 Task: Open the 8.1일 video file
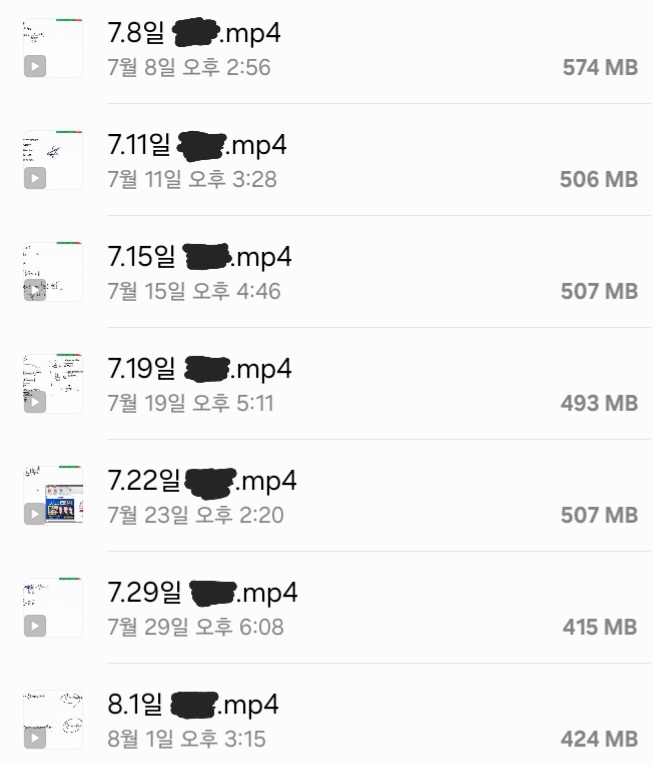click(327, 715)
